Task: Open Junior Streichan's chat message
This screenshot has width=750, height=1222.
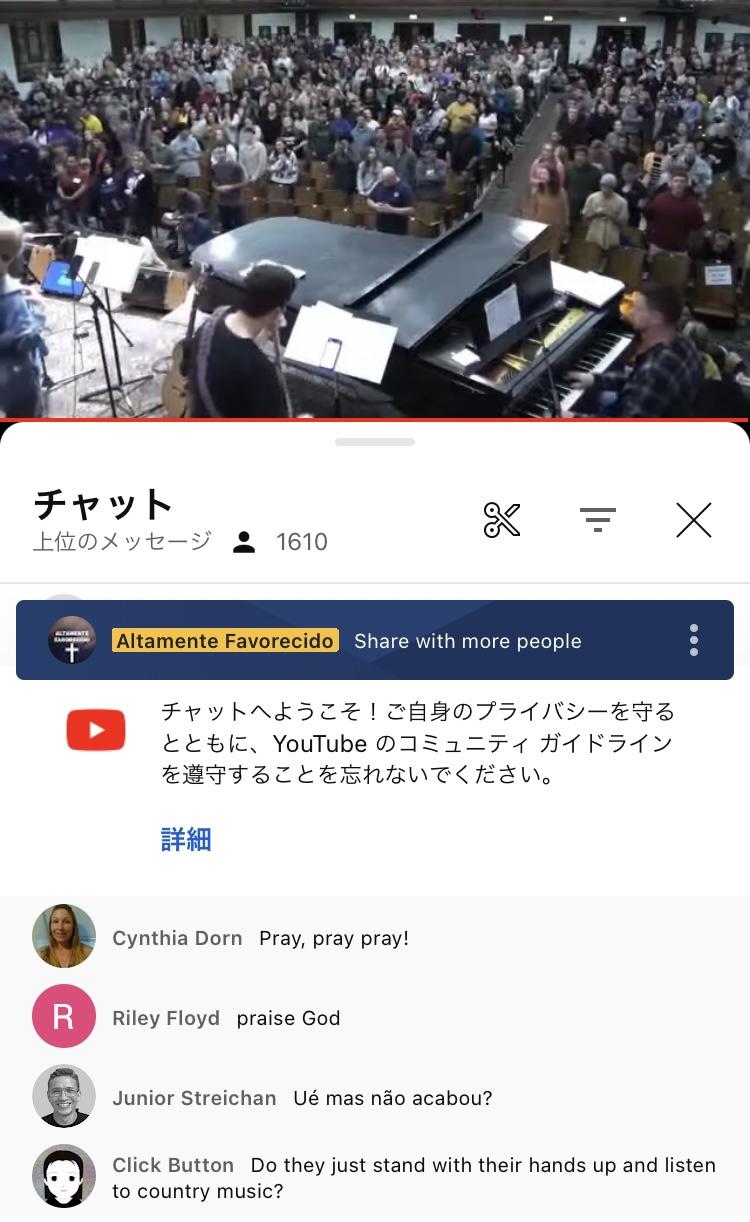Action: pyautogui.click(x=375, y=1097)
